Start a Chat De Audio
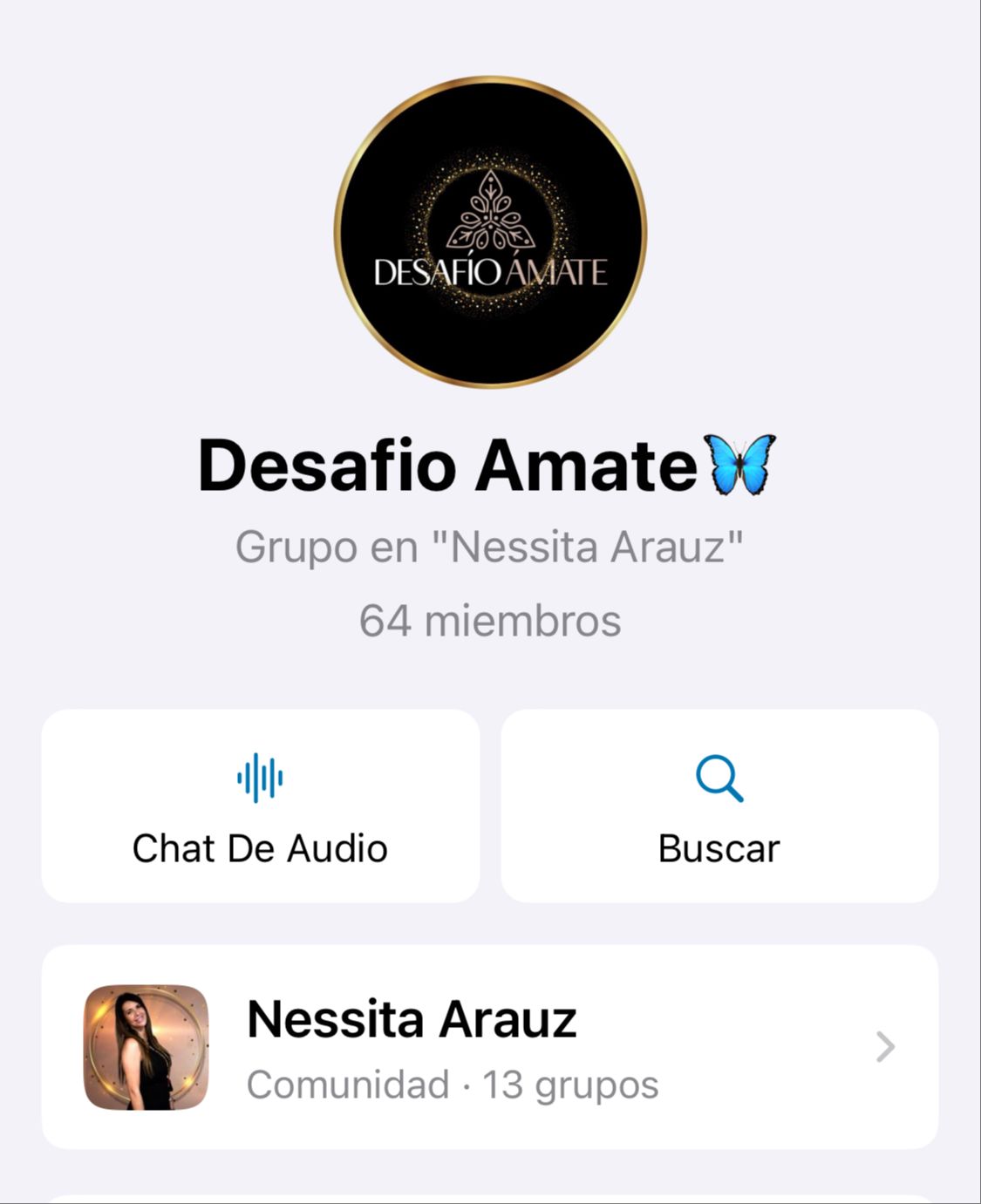 [x=260, y=806]
